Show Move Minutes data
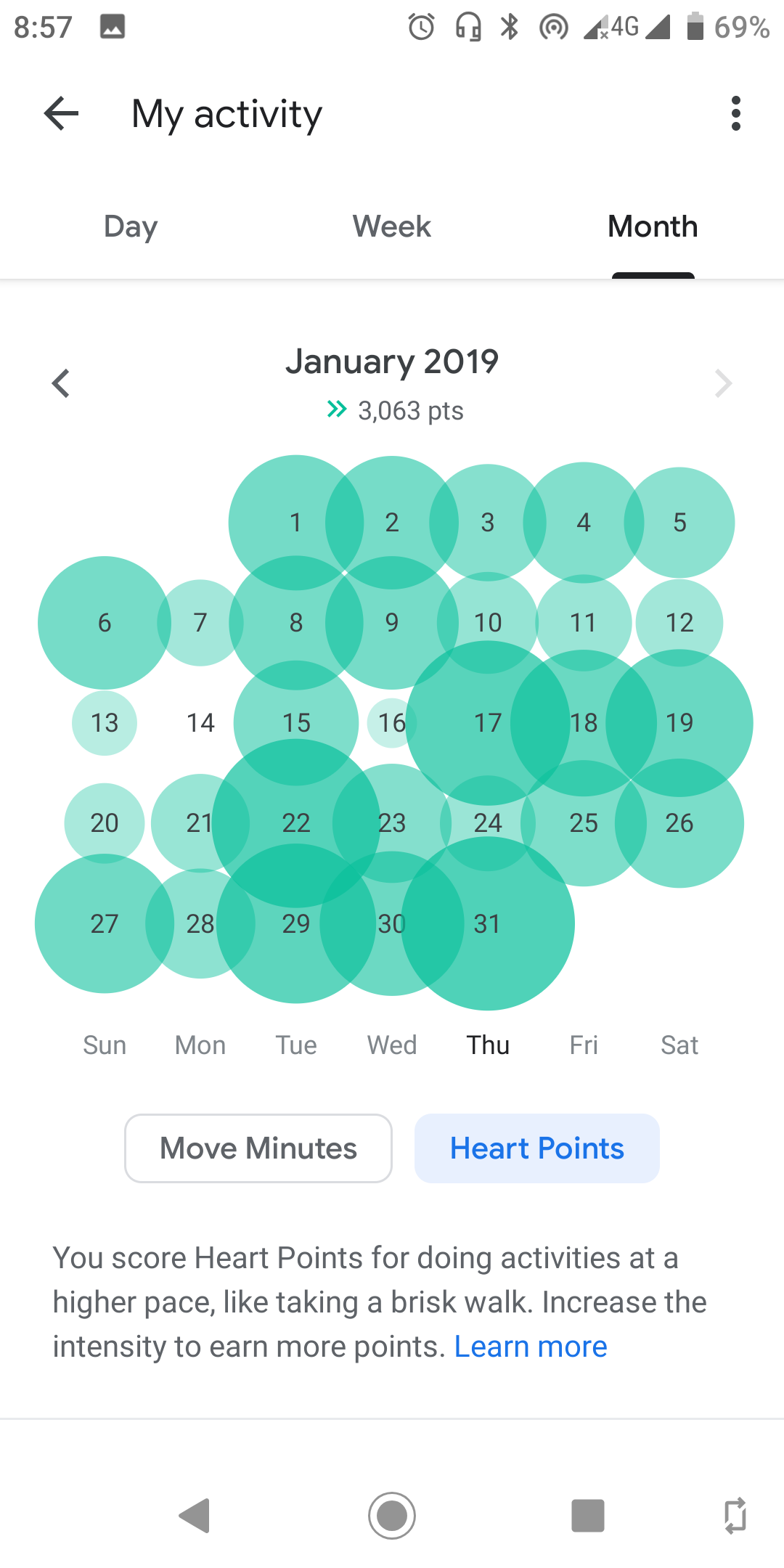 [258, 1148]
